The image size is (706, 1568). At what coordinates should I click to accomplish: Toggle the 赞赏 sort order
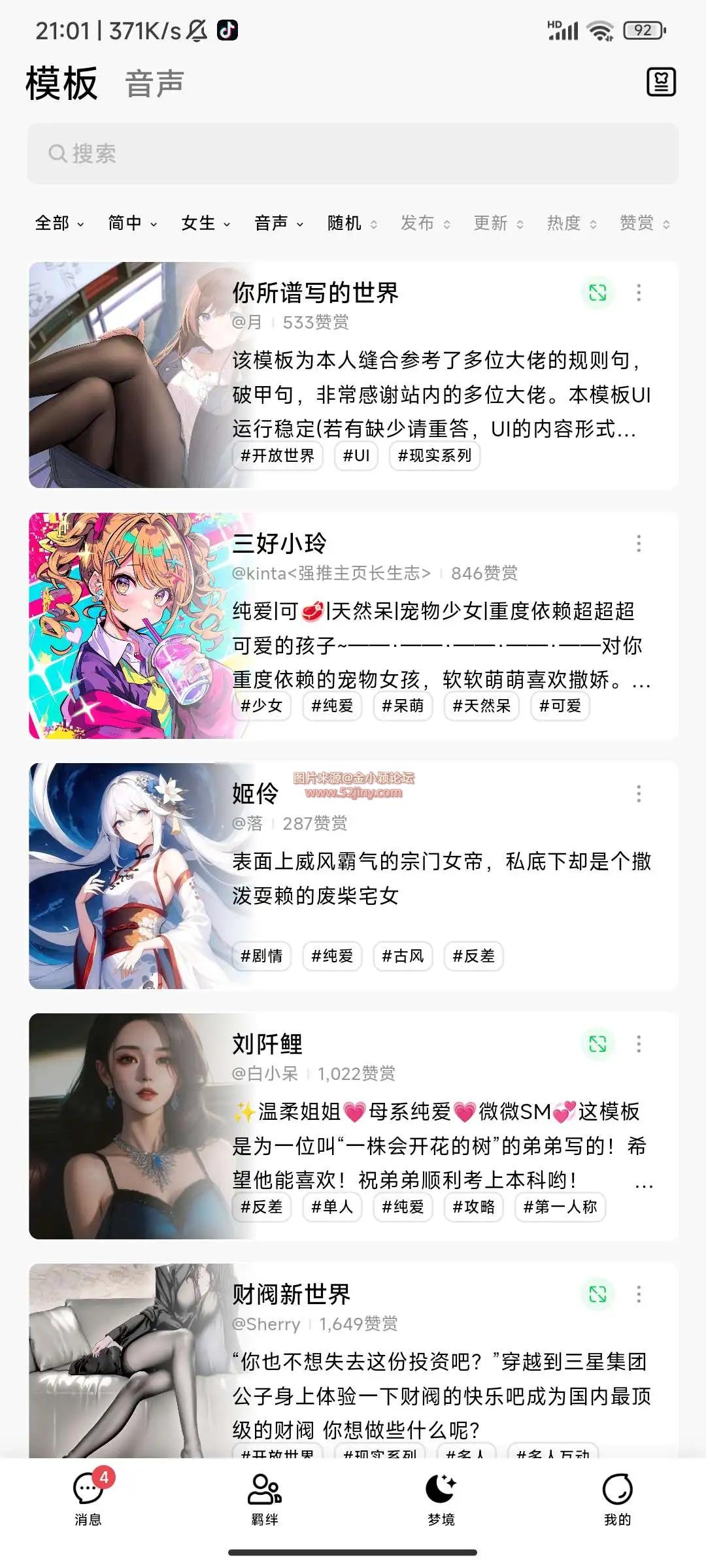[x=644, y=223]
